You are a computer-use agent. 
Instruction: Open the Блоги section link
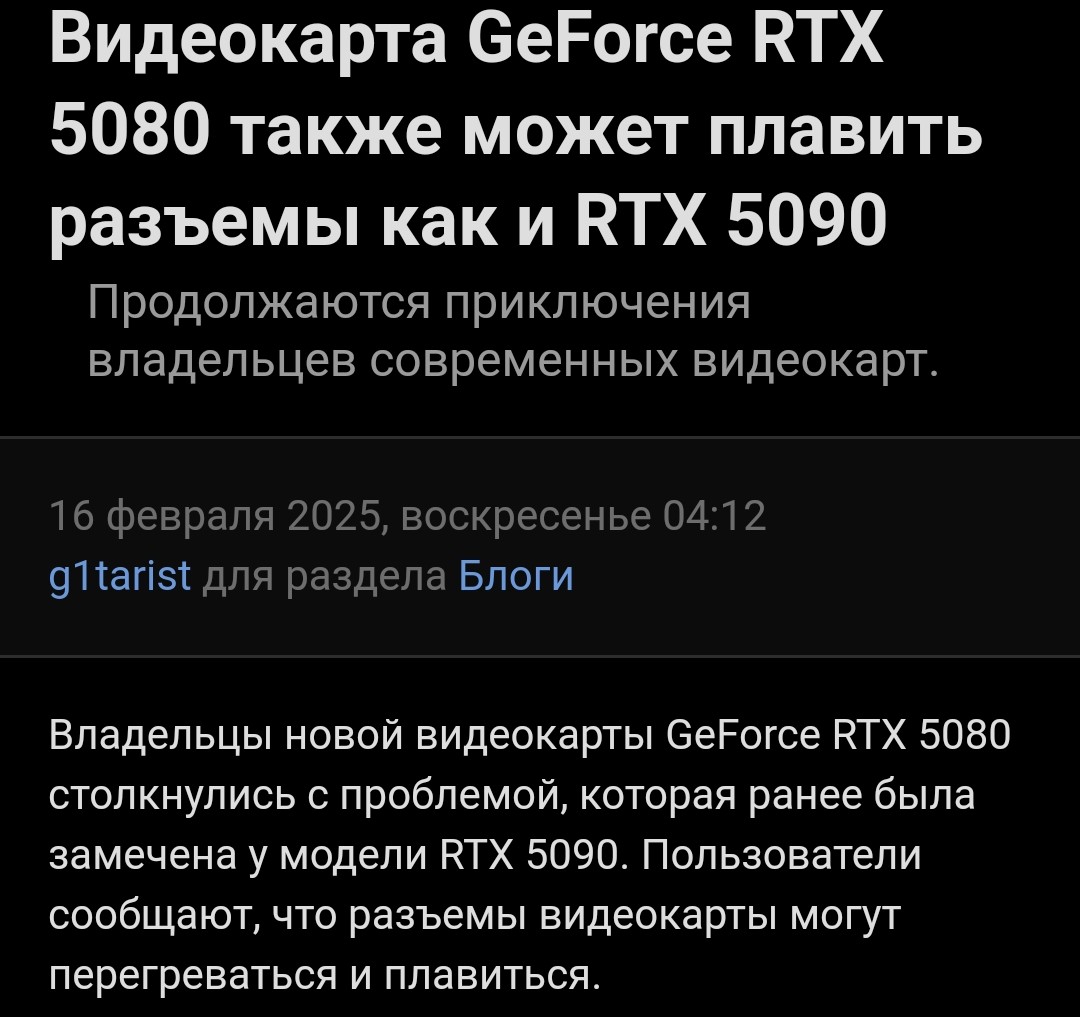(x=516, y=577)
